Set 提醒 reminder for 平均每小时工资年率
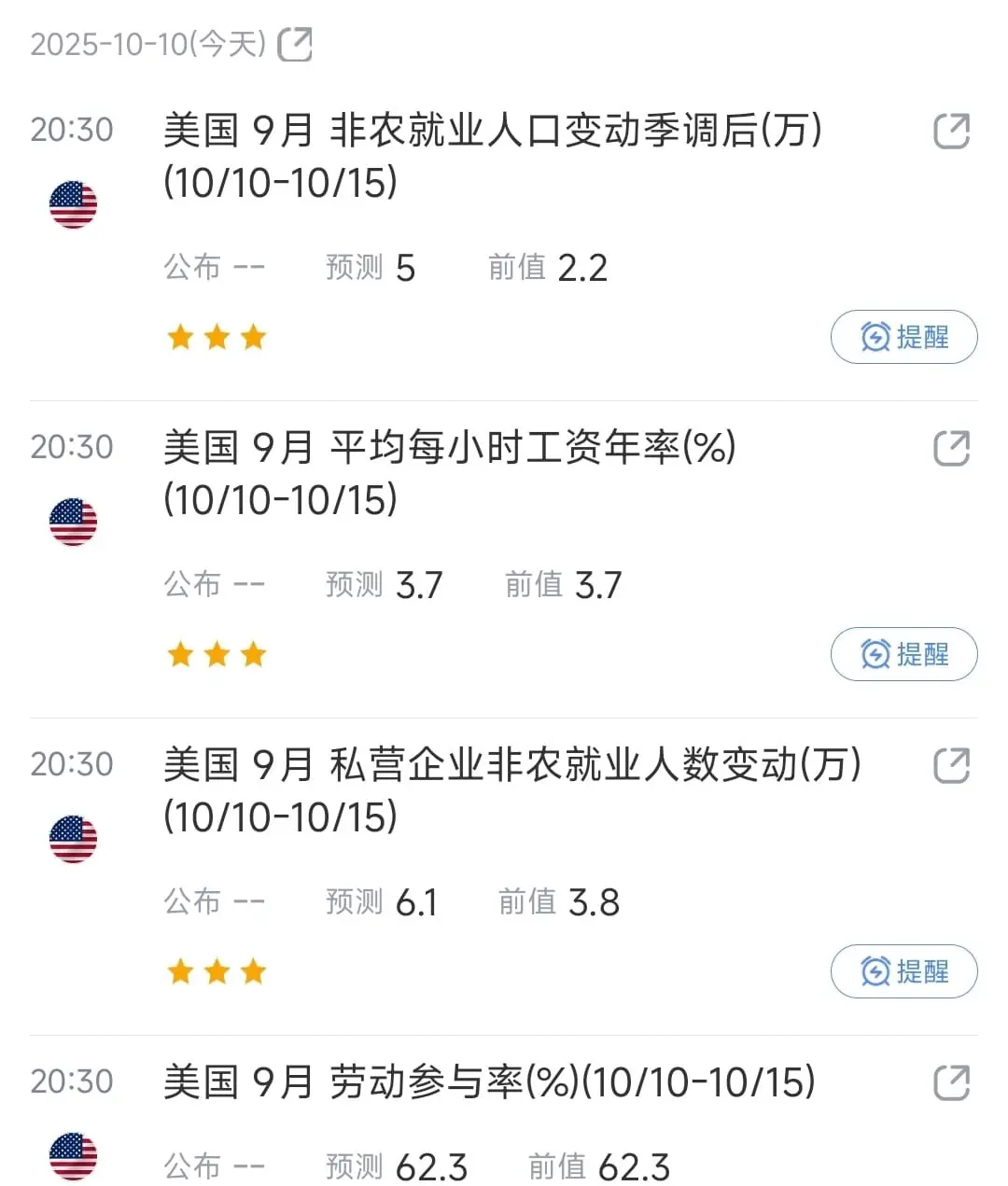Viewport: 1008px width, 1186px height. tap(903, 654)
